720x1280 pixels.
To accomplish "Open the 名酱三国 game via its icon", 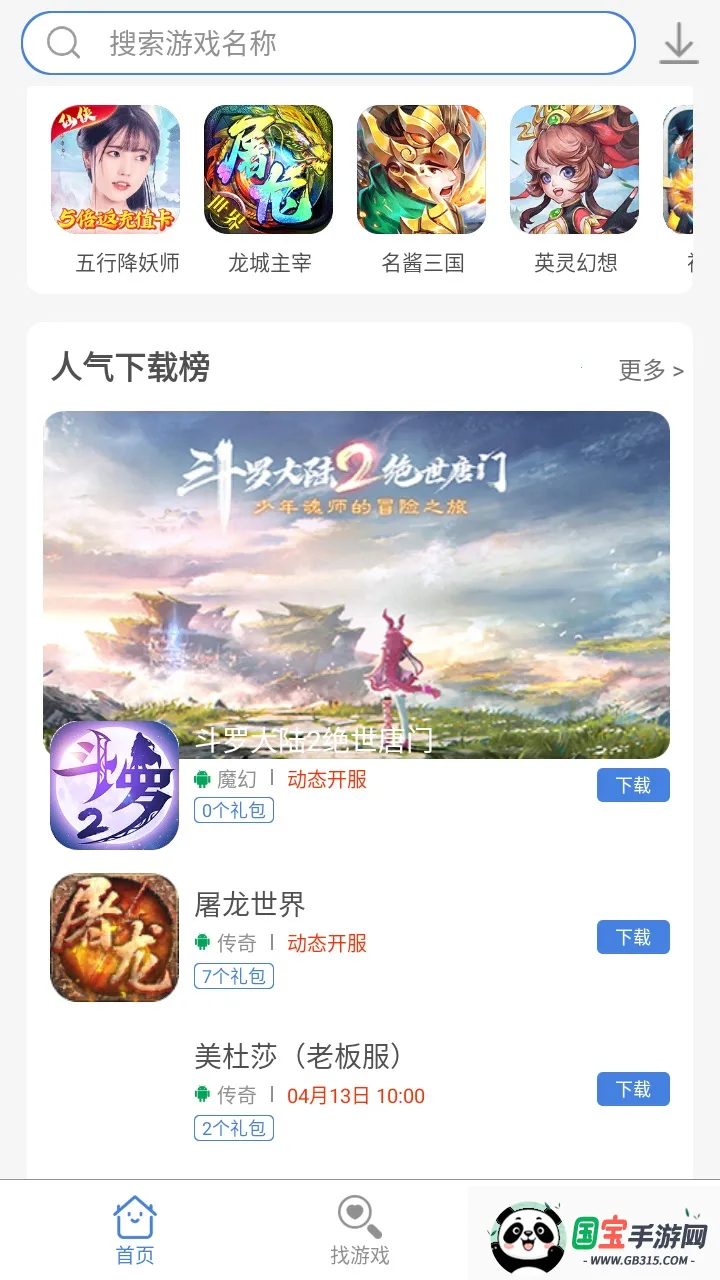I will pos(421,170).
